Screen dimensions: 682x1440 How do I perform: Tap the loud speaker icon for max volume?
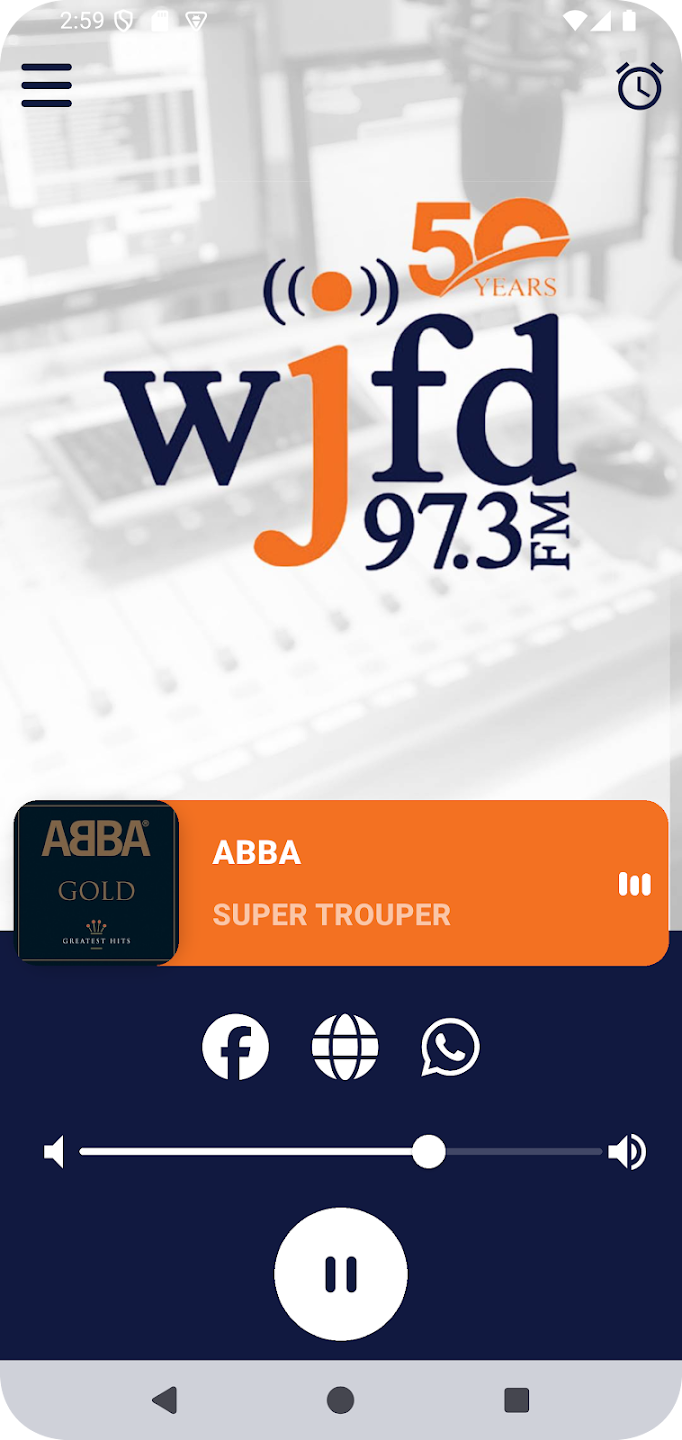coord(627,1152)
